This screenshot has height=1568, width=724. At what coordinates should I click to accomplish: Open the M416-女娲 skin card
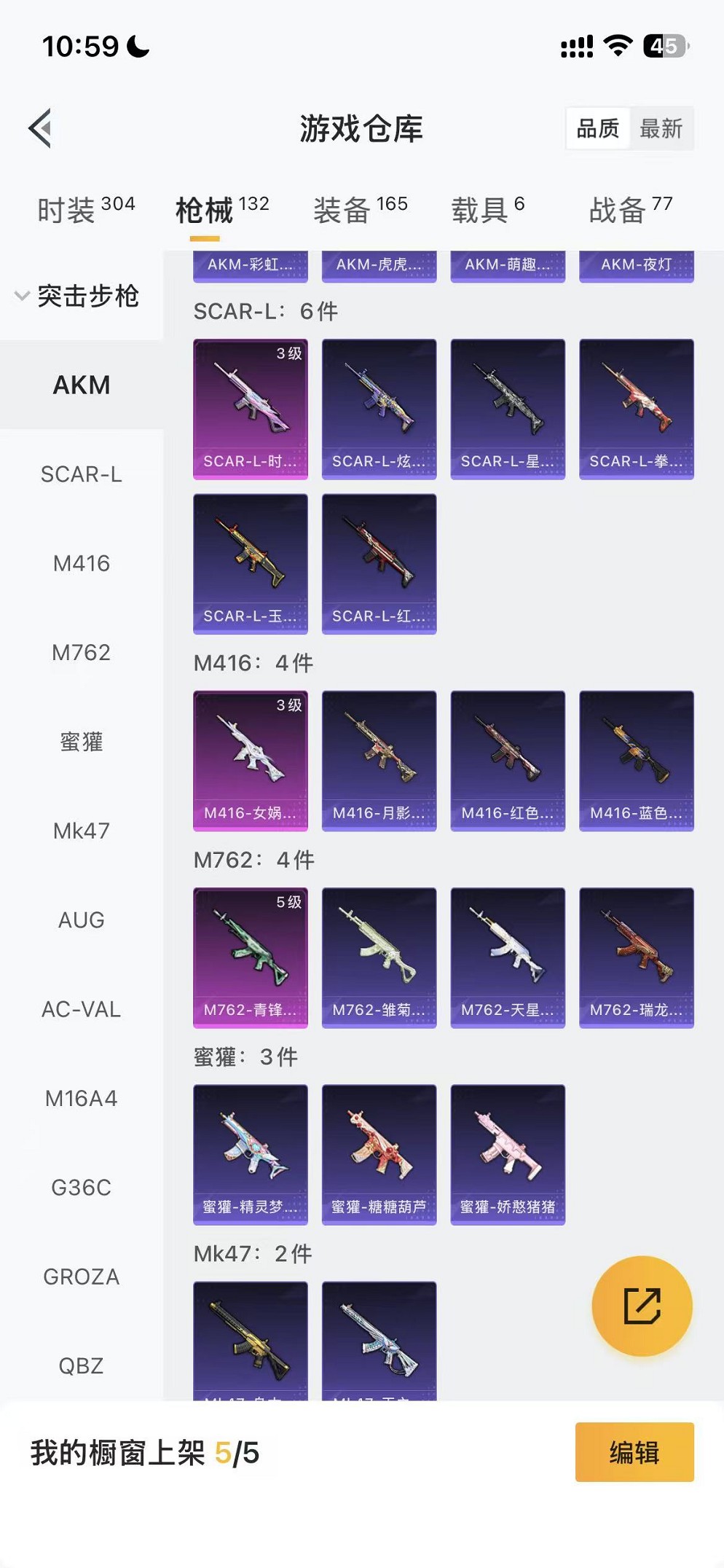pyautogui.click(x=250, y=761)
